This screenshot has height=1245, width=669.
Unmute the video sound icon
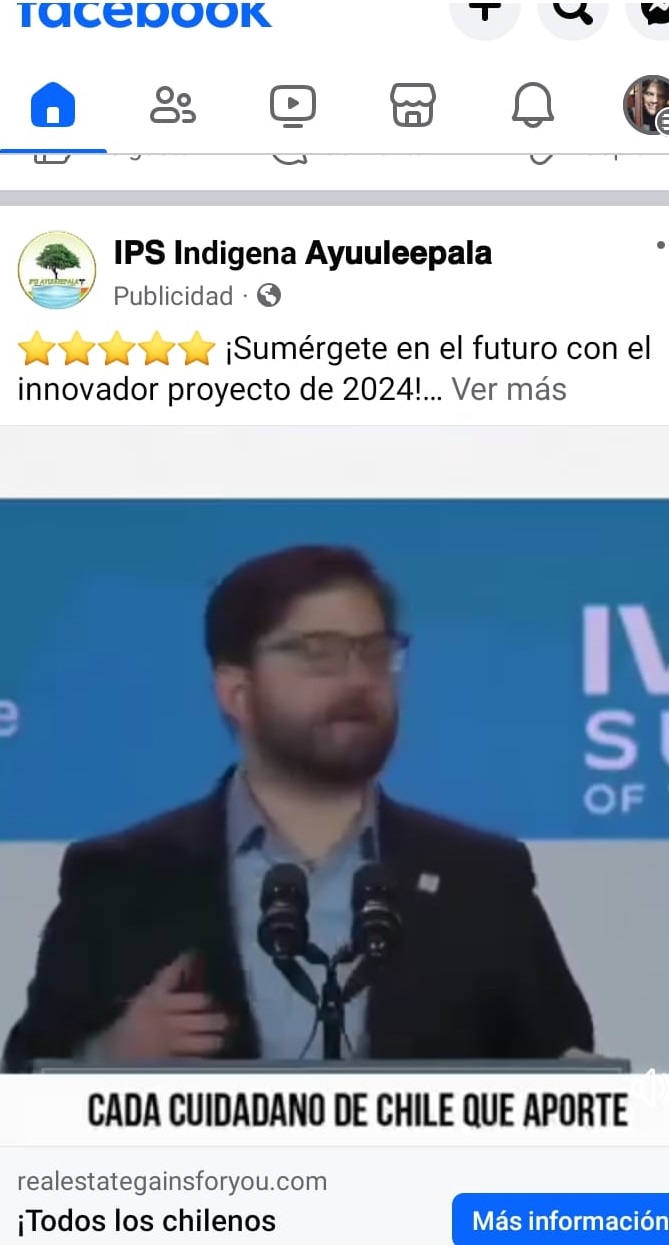point(650,1085)
